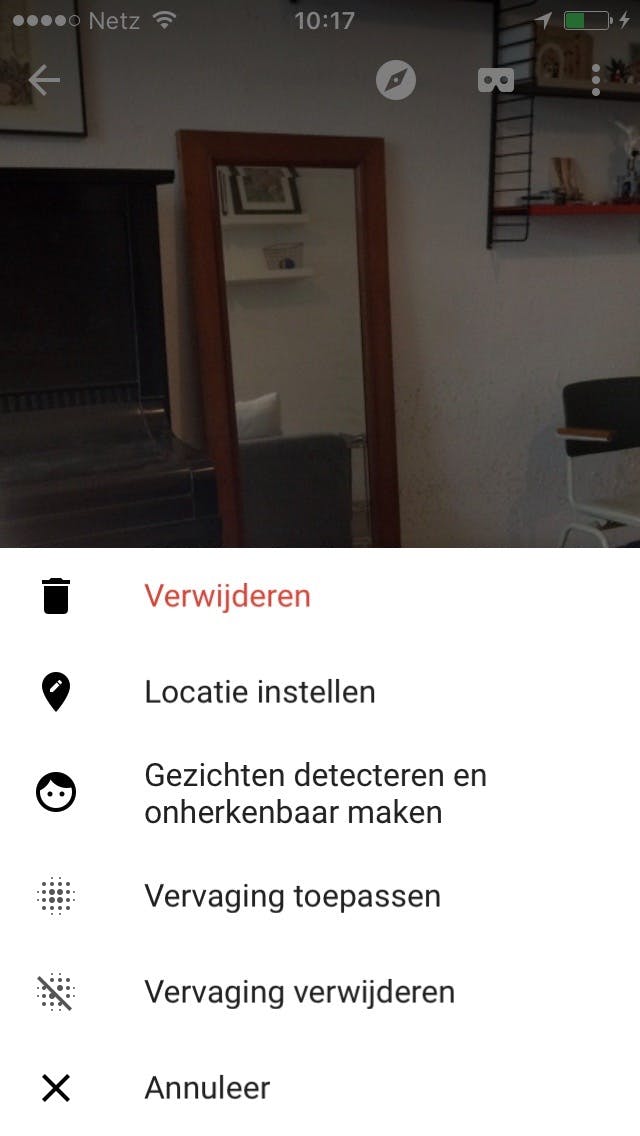The image size is (640, 1136).
Task: Select Verwijderen to delete the photo
Action: click(x=227, y=596)
